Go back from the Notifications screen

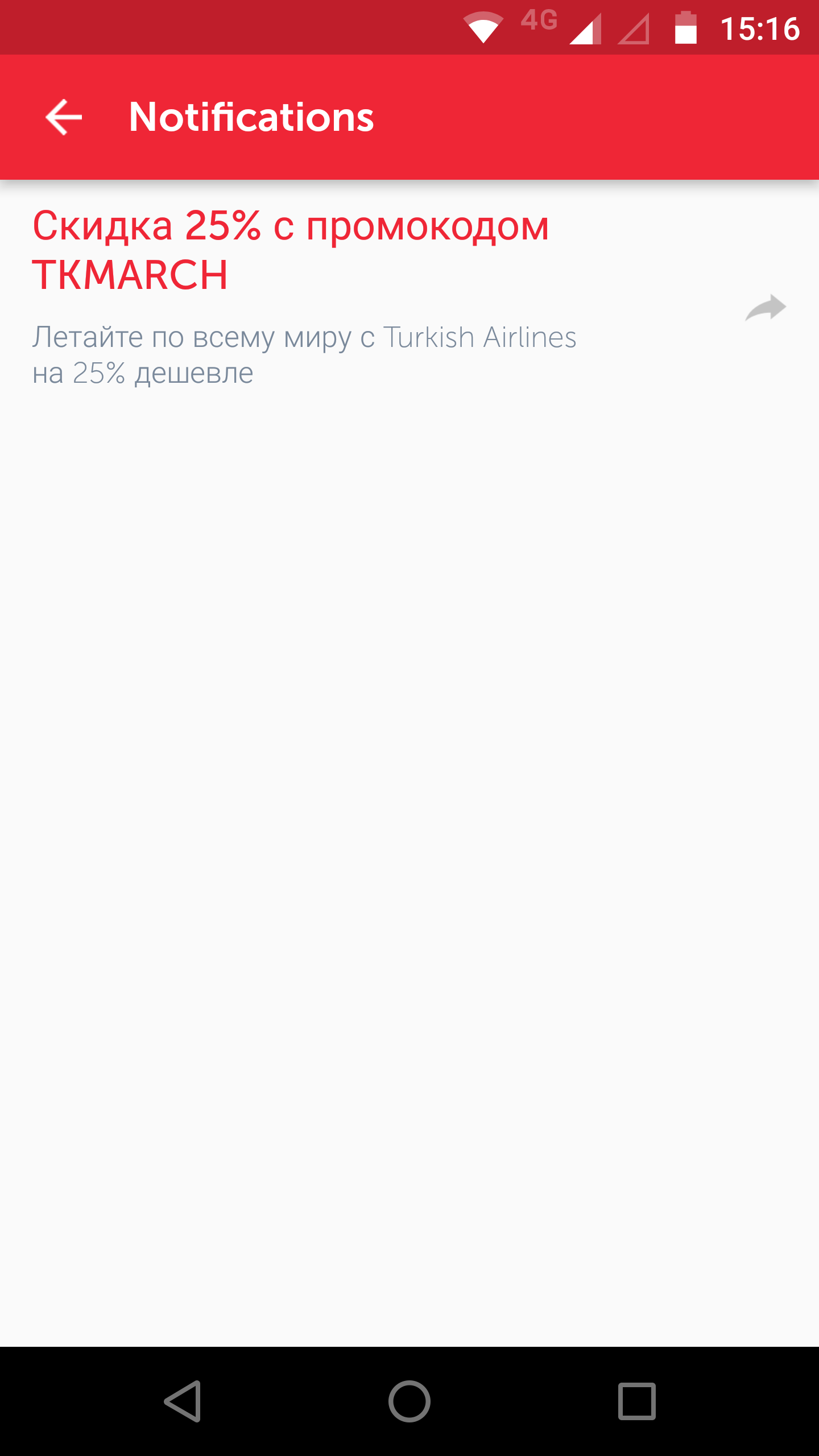coord(64,117)
